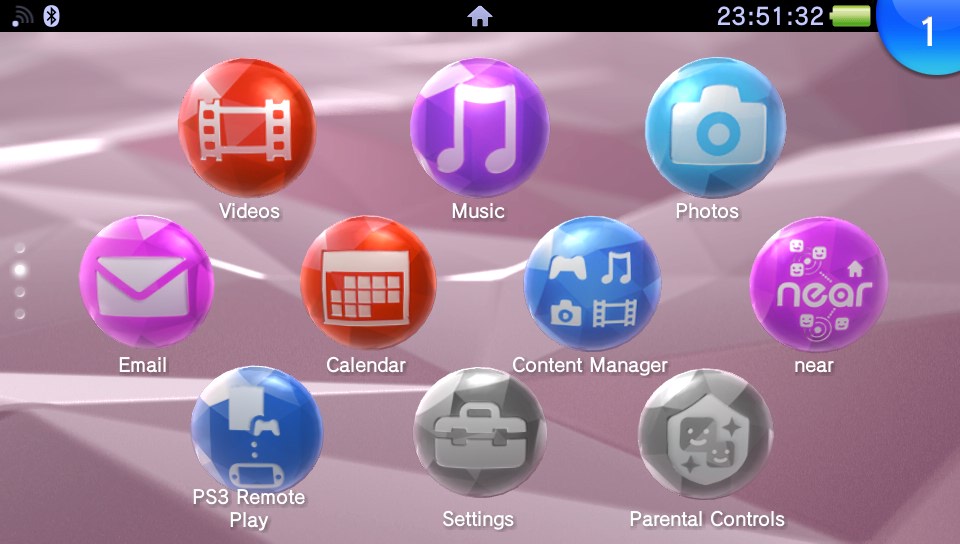Open the notification bubble showing 1

tap(924, 32)
